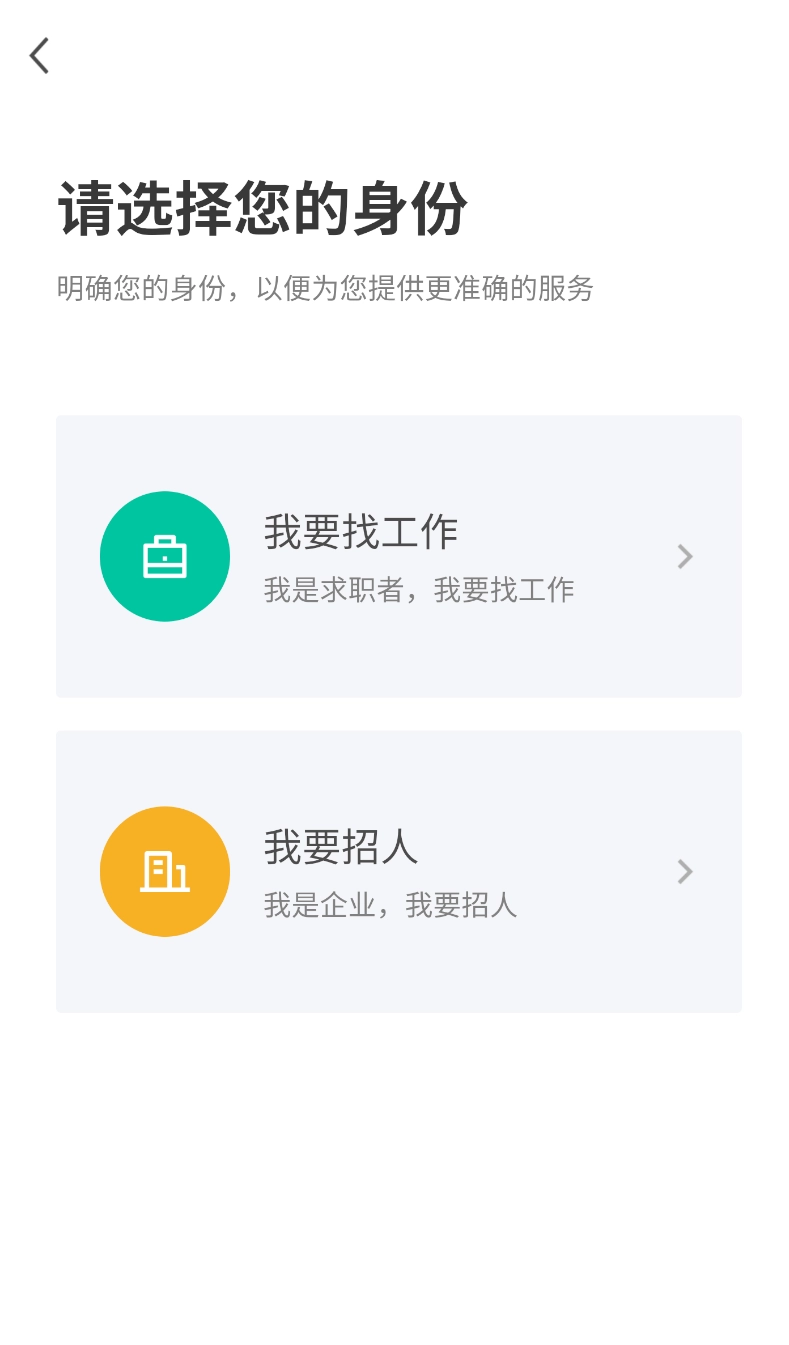The width and height of the screenshot is (789, 1345).
Task: Tap the back arrow at top left
Action: tap(39, 55)
